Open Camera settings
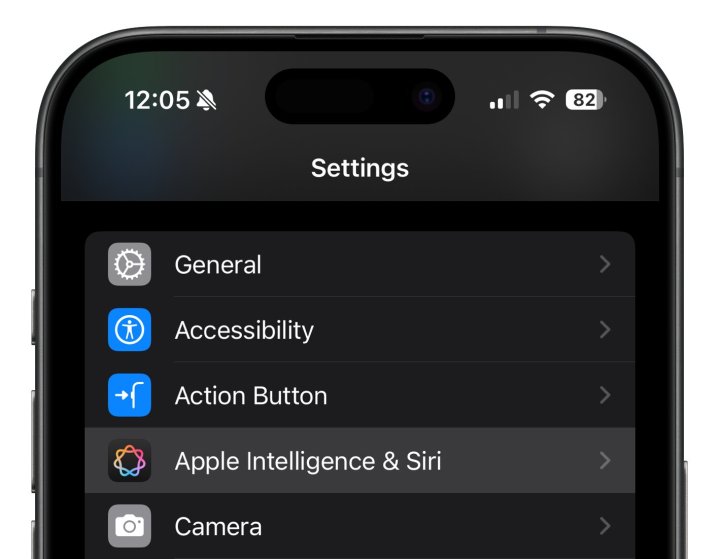Viewport: 720px width, 559px height. [359, 526]
